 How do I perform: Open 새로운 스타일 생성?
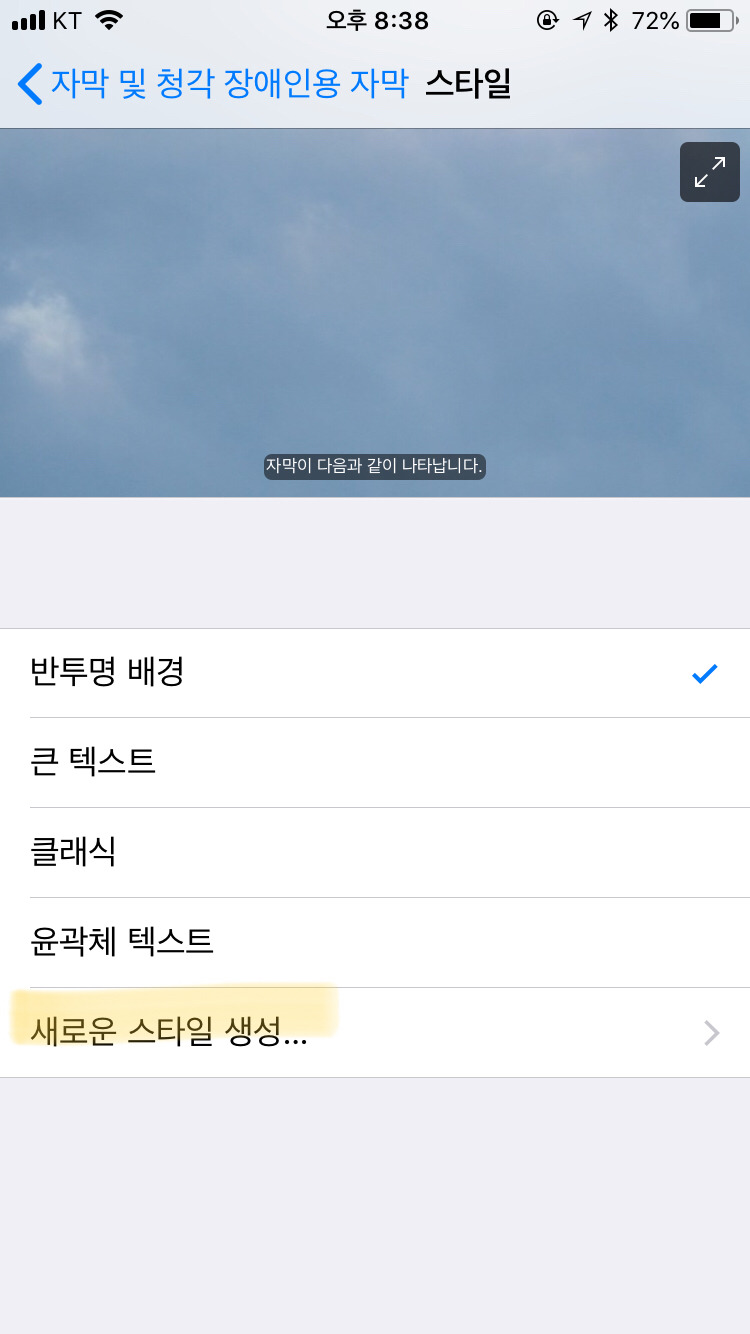(375, 1032)
